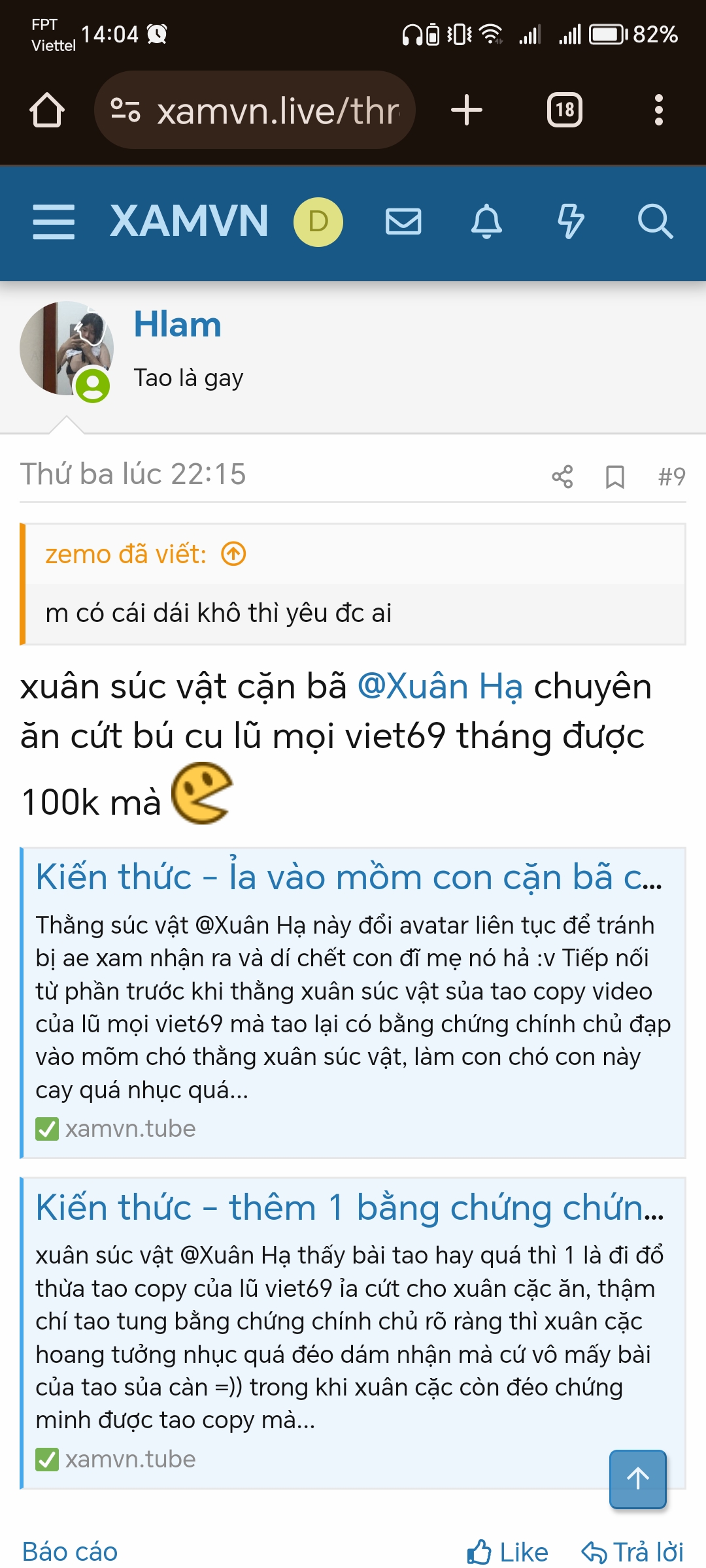
Task: Open the forum hamburger menu
Action: [54, 221]
